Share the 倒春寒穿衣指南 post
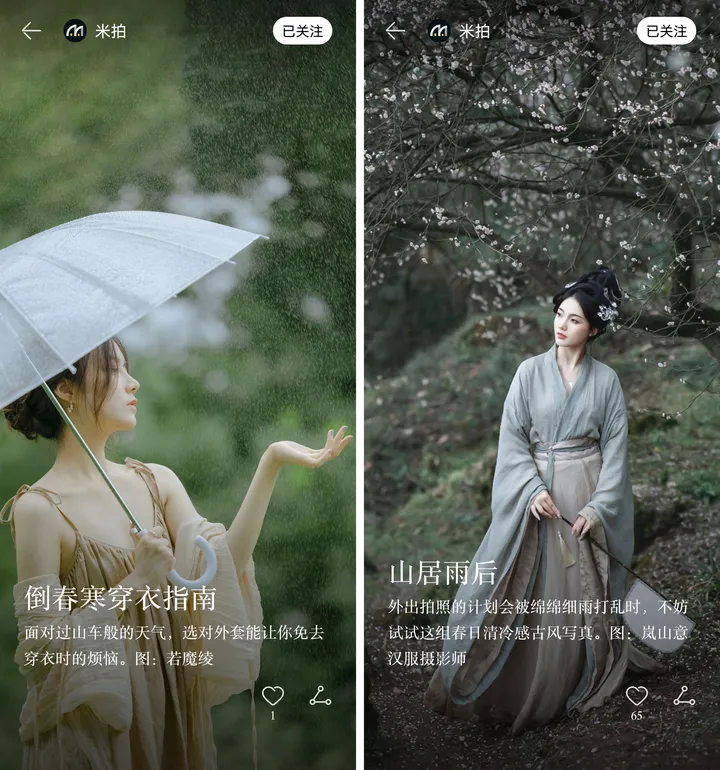The image size is (720, 770). [x=320, y=696]
